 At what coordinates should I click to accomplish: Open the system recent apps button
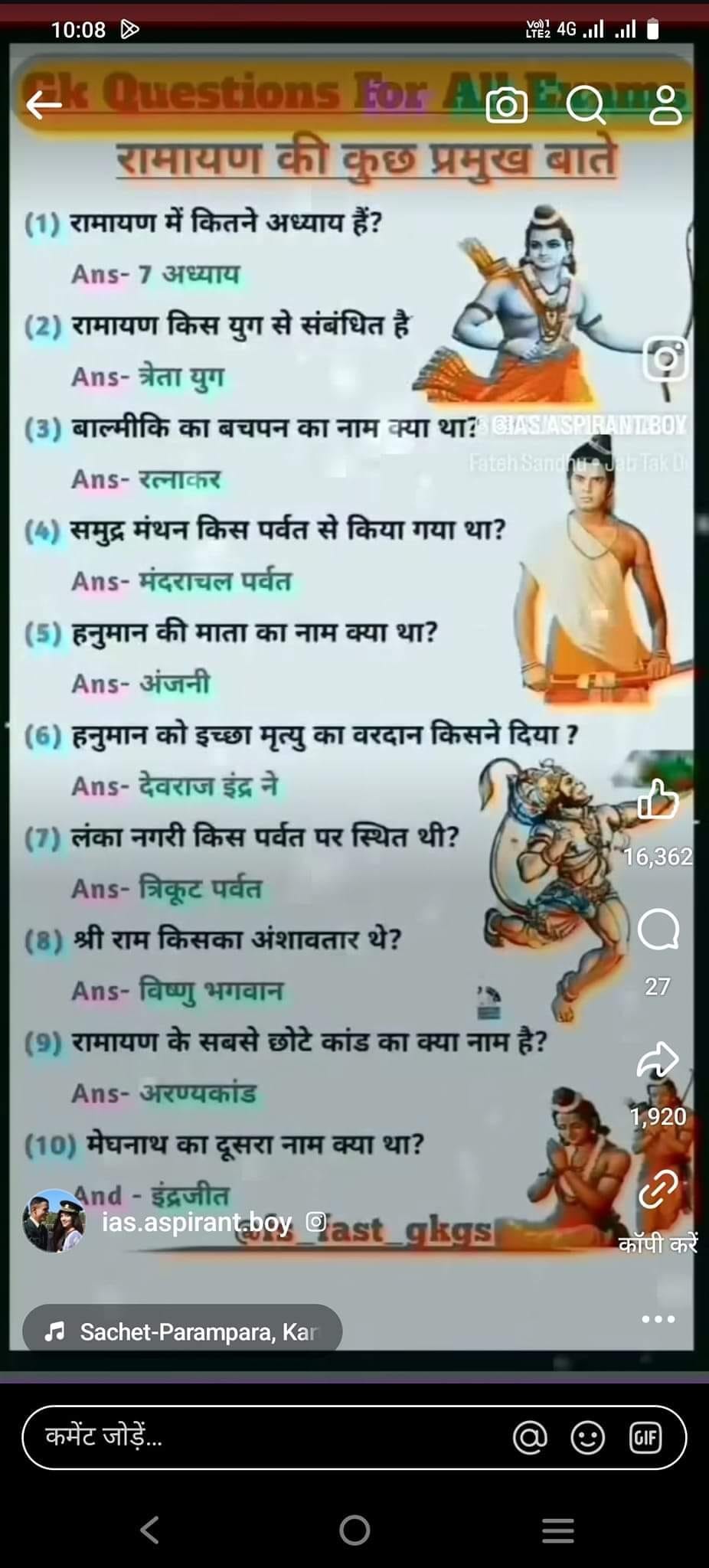click(557, 1530)
